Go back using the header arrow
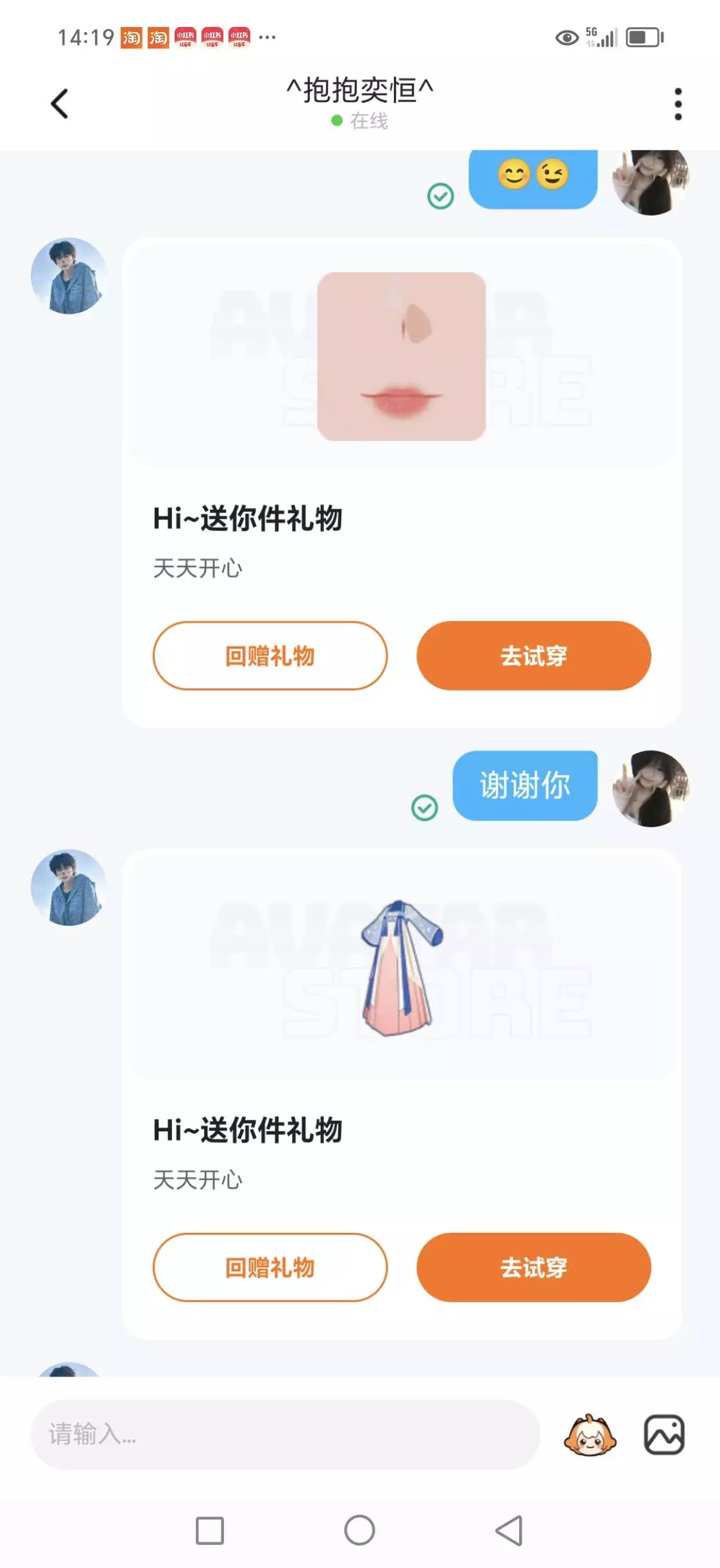 click(59, 103)
